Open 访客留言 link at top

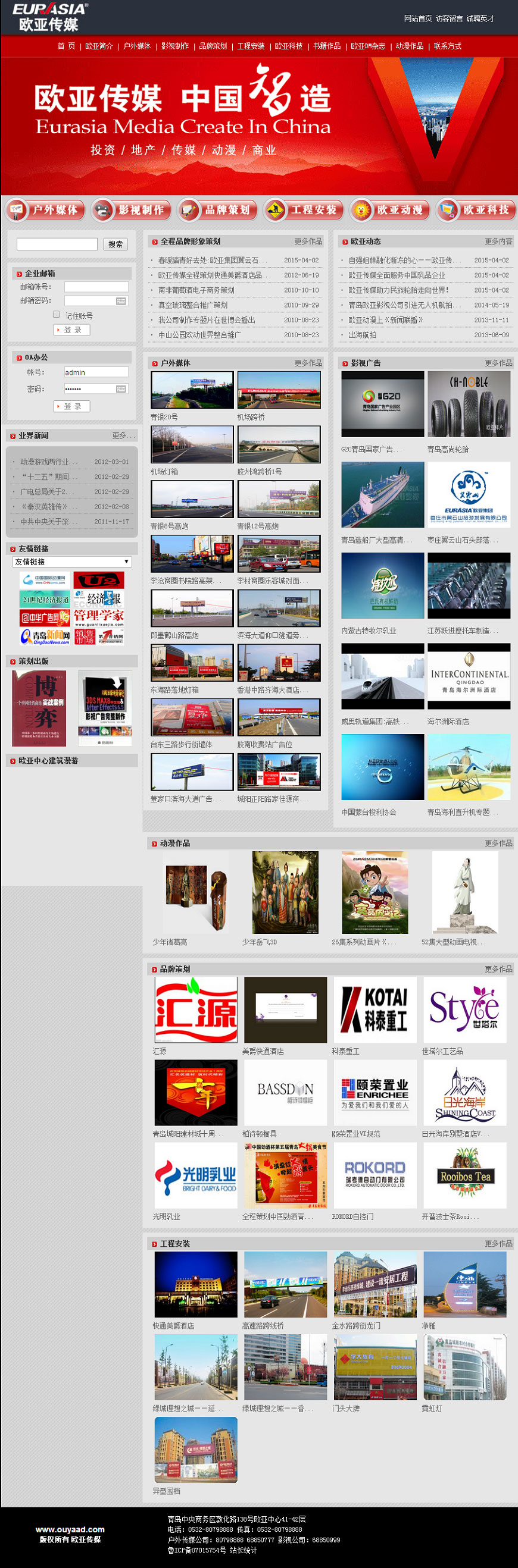click(449, 19)
